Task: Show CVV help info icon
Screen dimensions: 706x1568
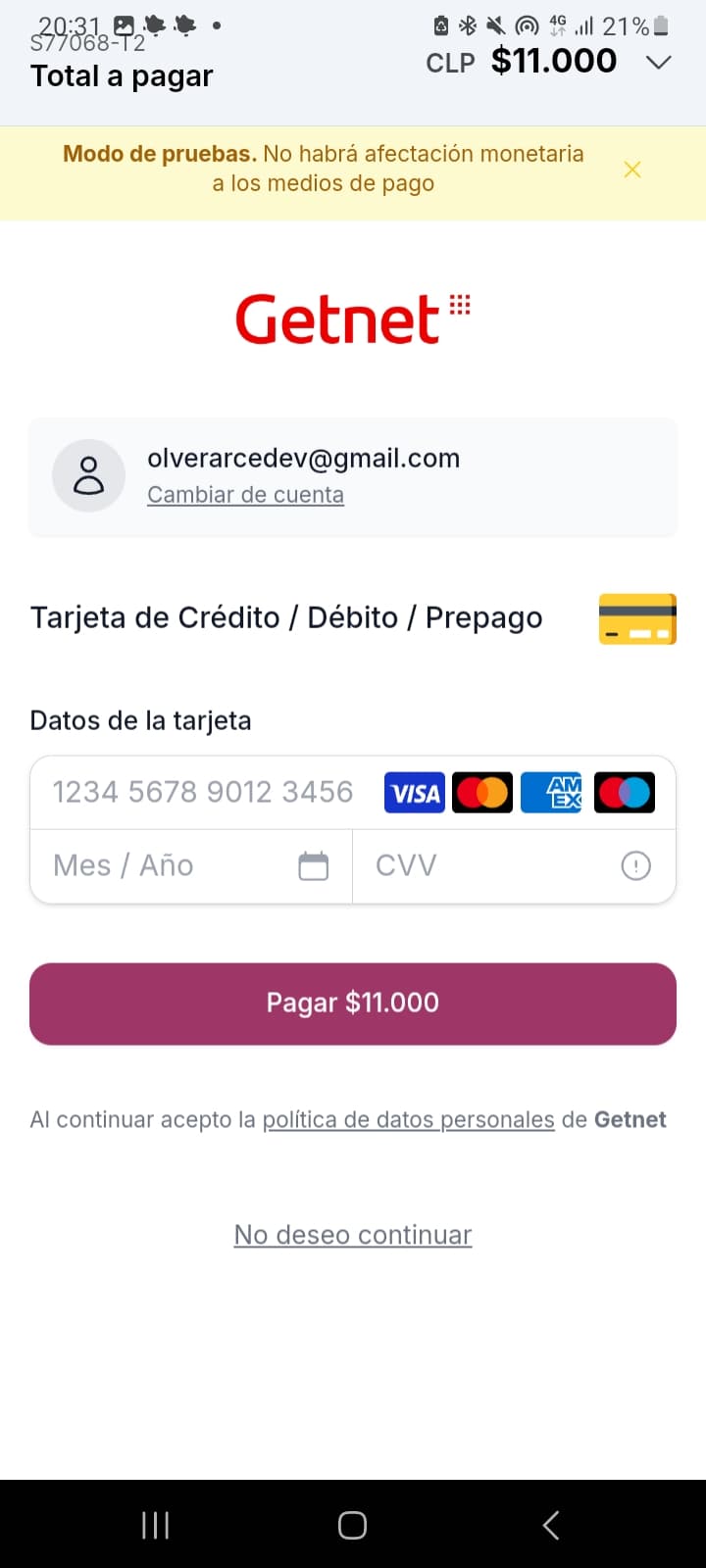Action: (635, 866)
